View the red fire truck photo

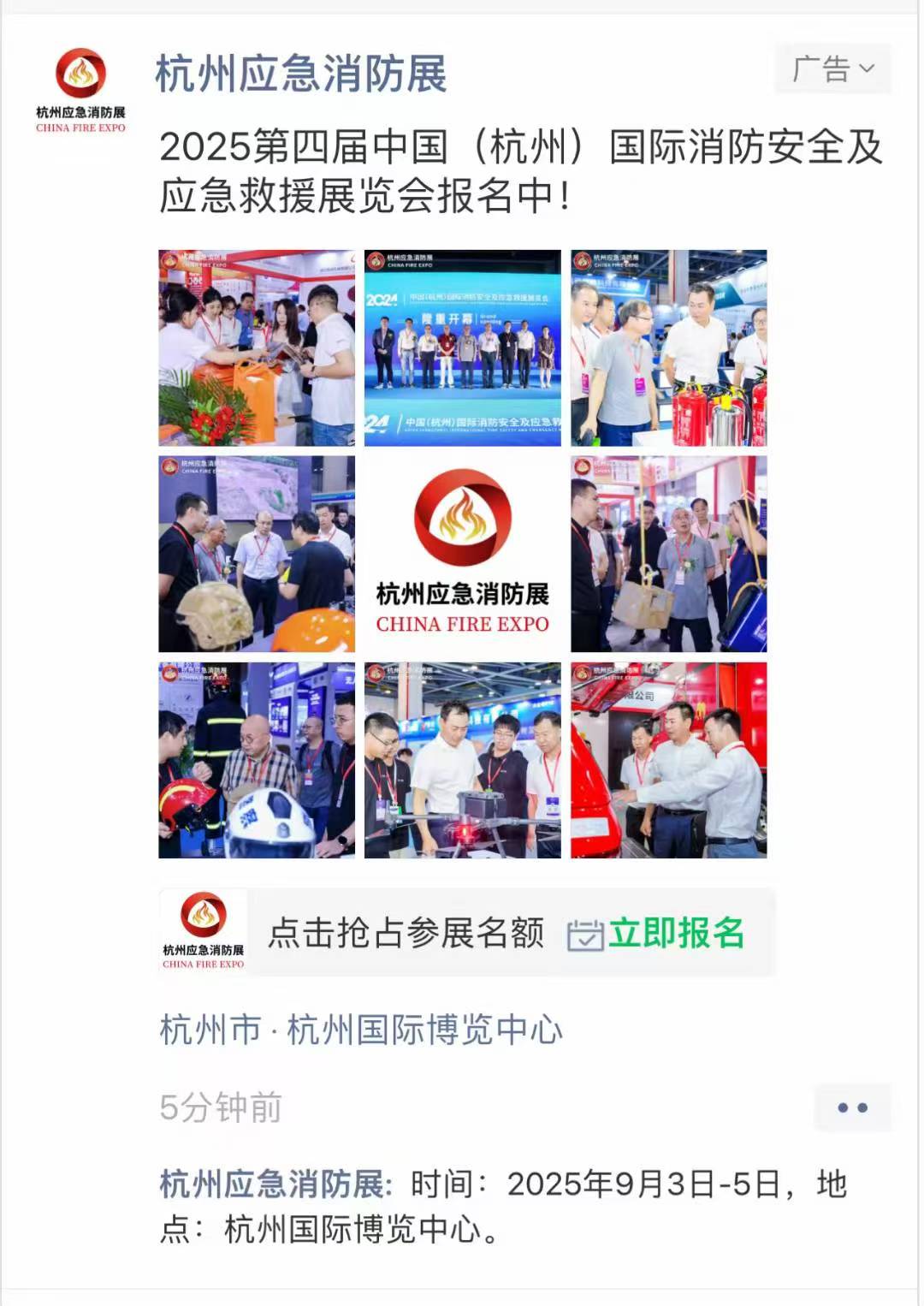(x=668, y=760)
